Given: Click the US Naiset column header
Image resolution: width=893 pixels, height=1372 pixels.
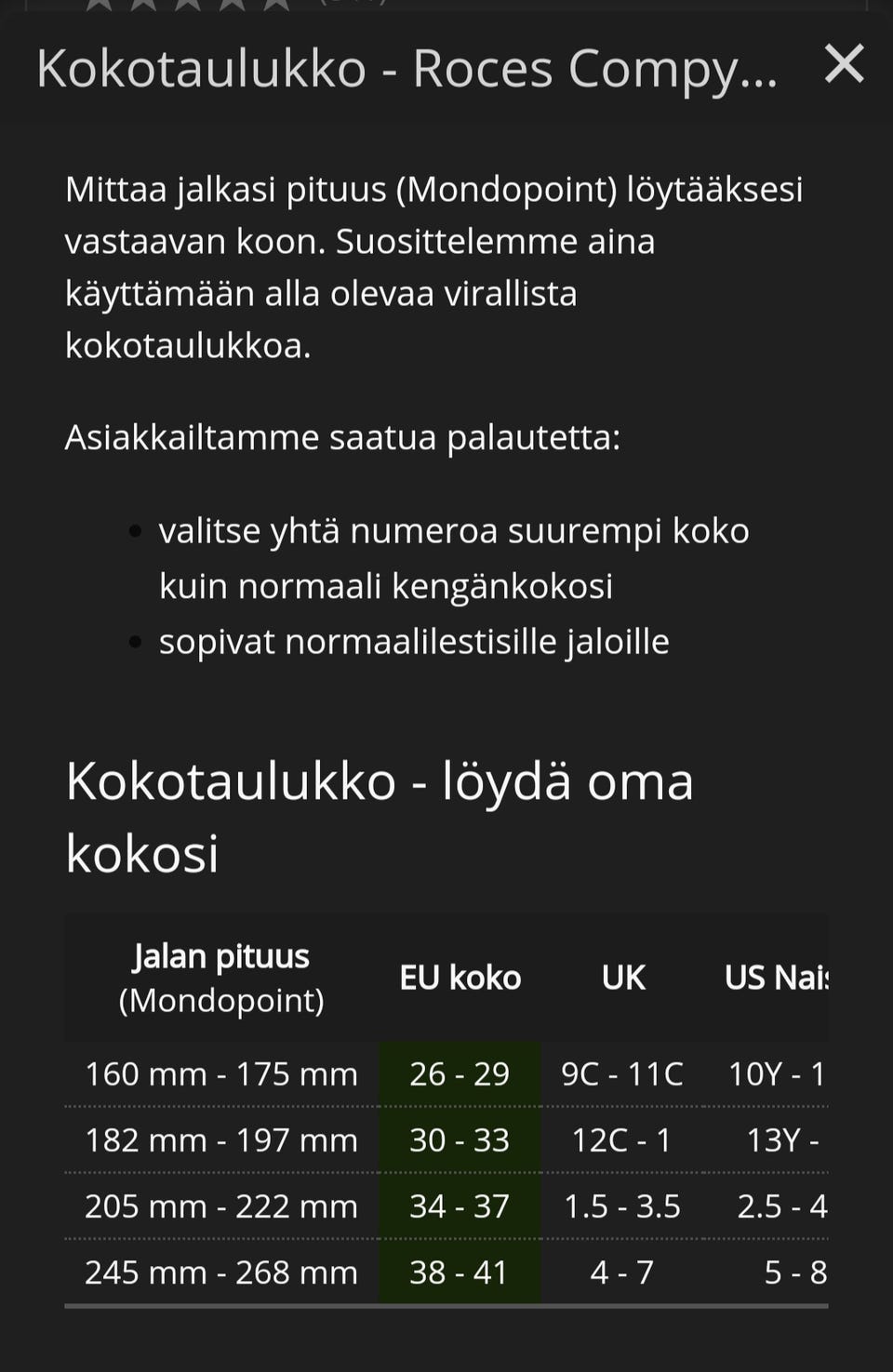Looking at the screenshot, I should point(780,978).
